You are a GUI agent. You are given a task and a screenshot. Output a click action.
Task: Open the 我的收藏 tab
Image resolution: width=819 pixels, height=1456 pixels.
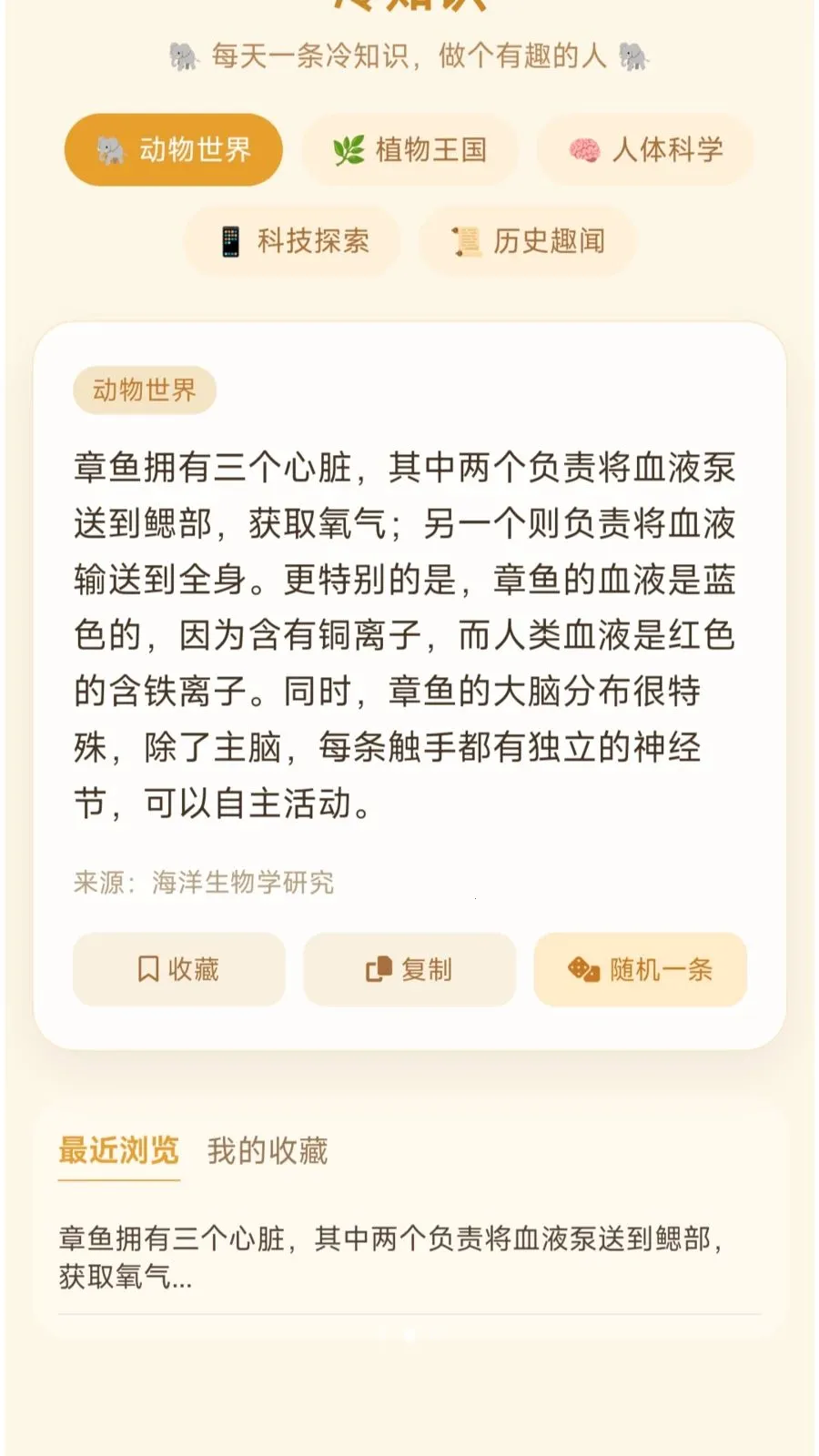pyautogui.click(x=268, y=1151)
